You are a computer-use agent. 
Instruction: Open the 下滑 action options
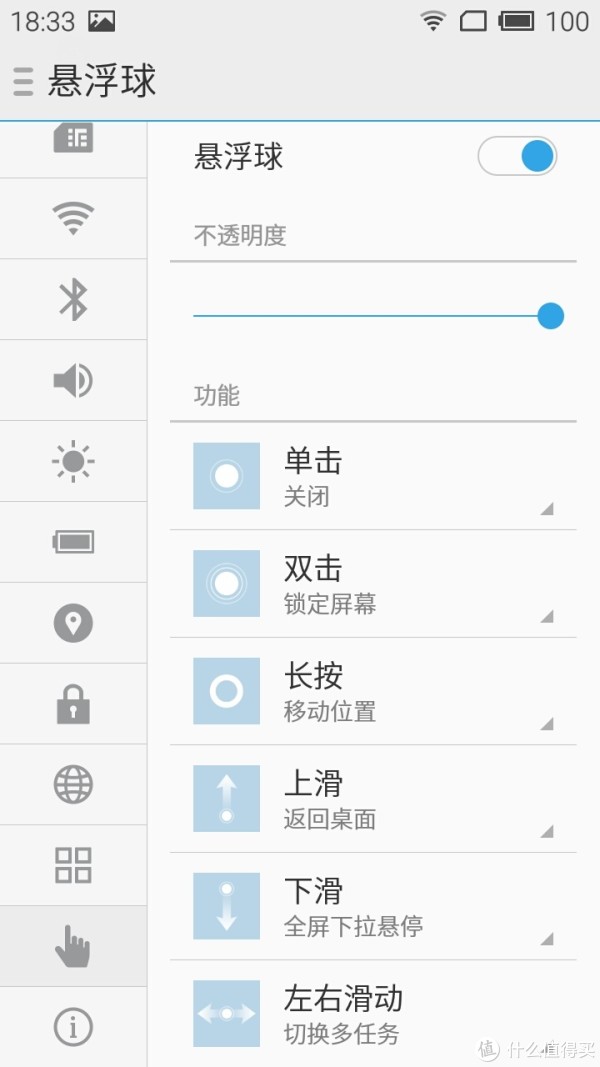[373, 906]
